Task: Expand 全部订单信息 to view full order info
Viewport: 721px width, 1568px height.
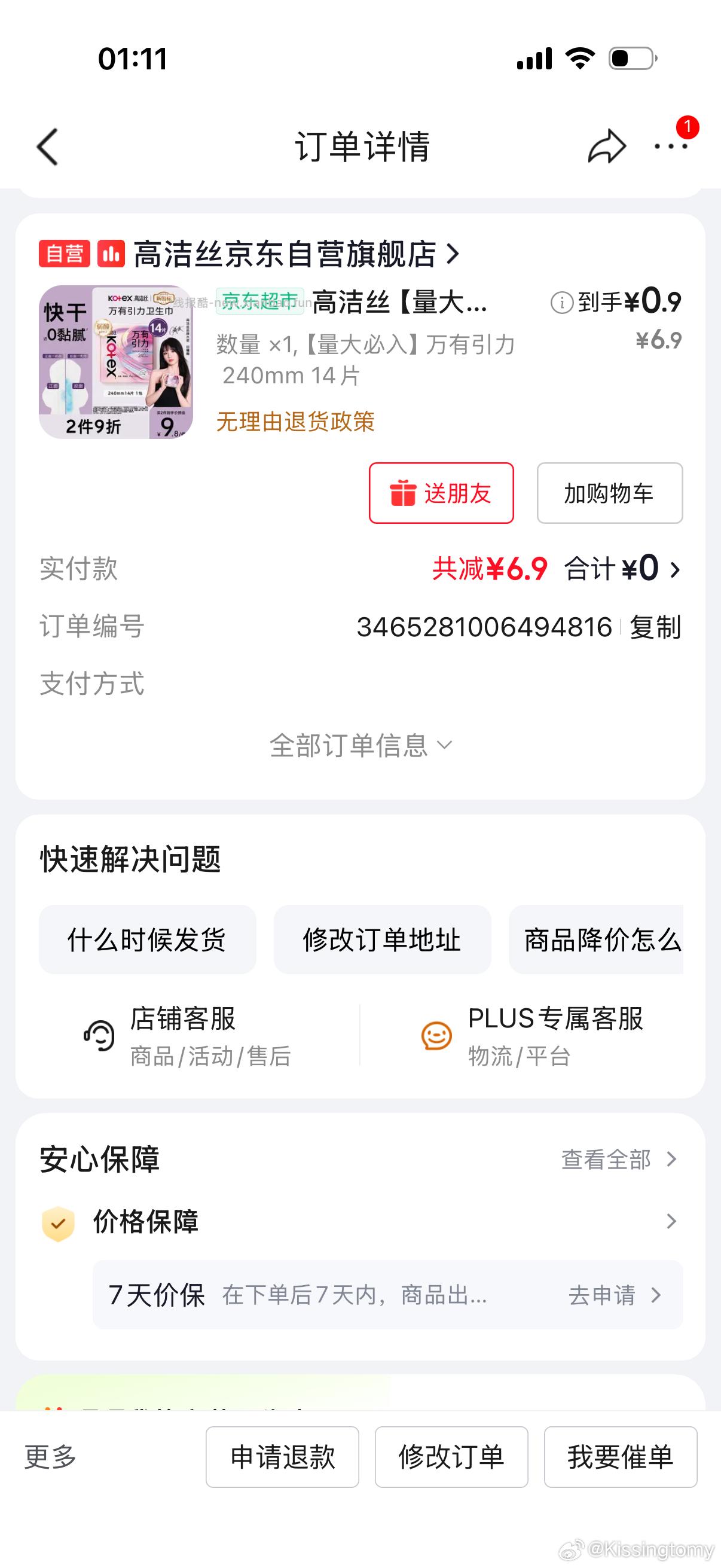Action: point(360,743)
